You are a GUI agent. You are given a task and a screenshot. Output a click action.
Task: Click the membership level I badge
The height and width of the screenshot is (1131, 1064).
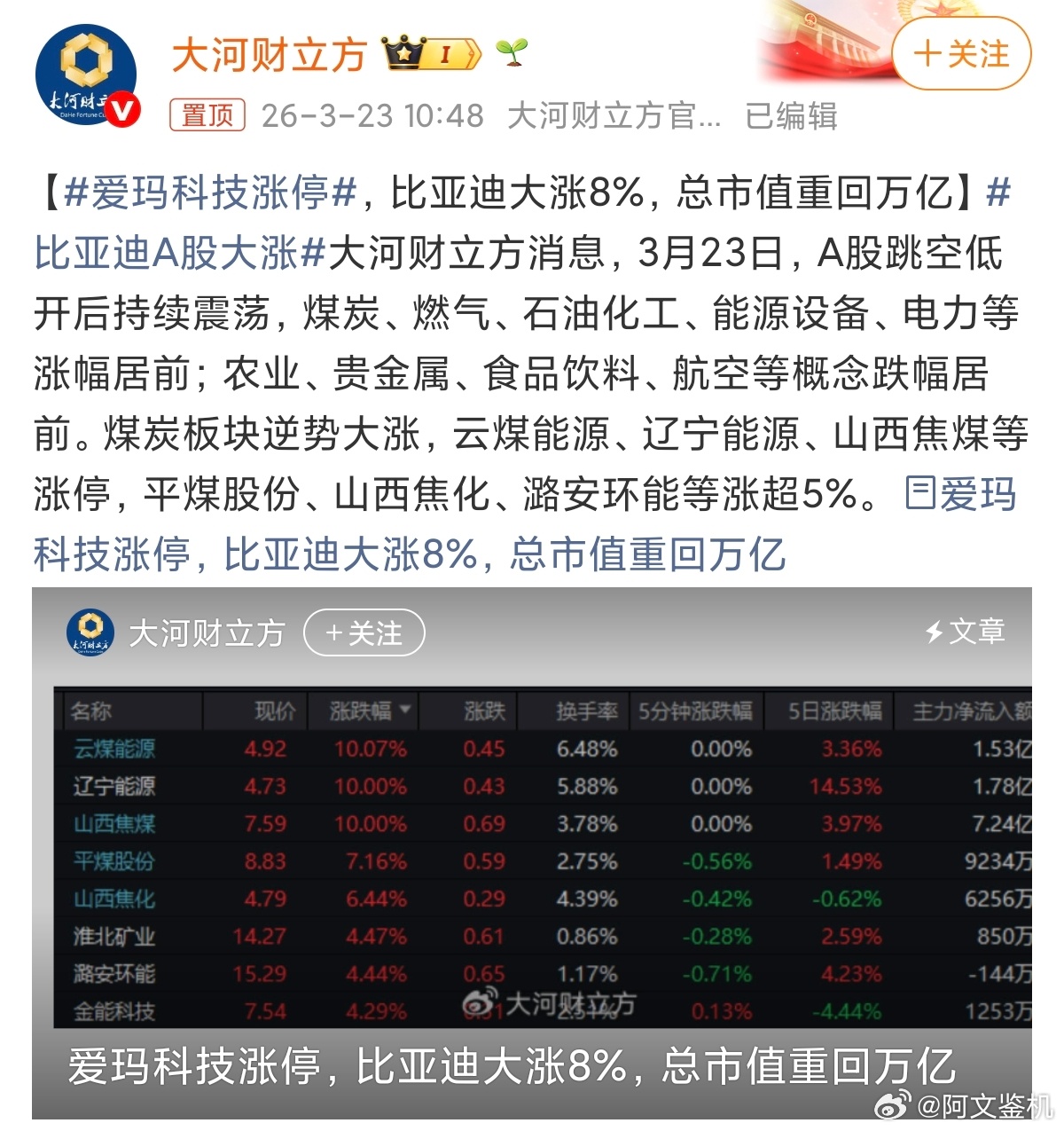[x=448, y=51]
